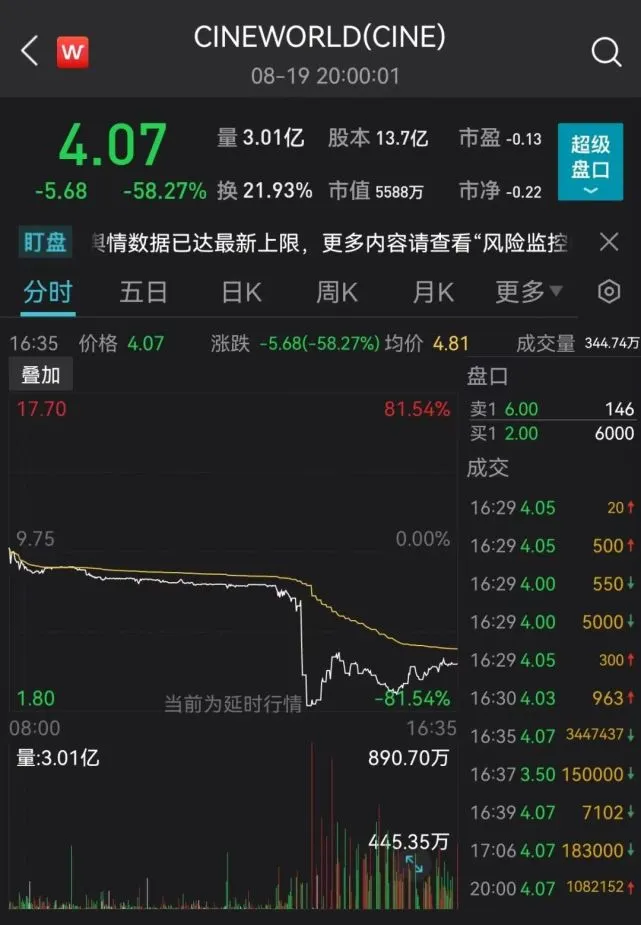Show the 月K chart

433,292
